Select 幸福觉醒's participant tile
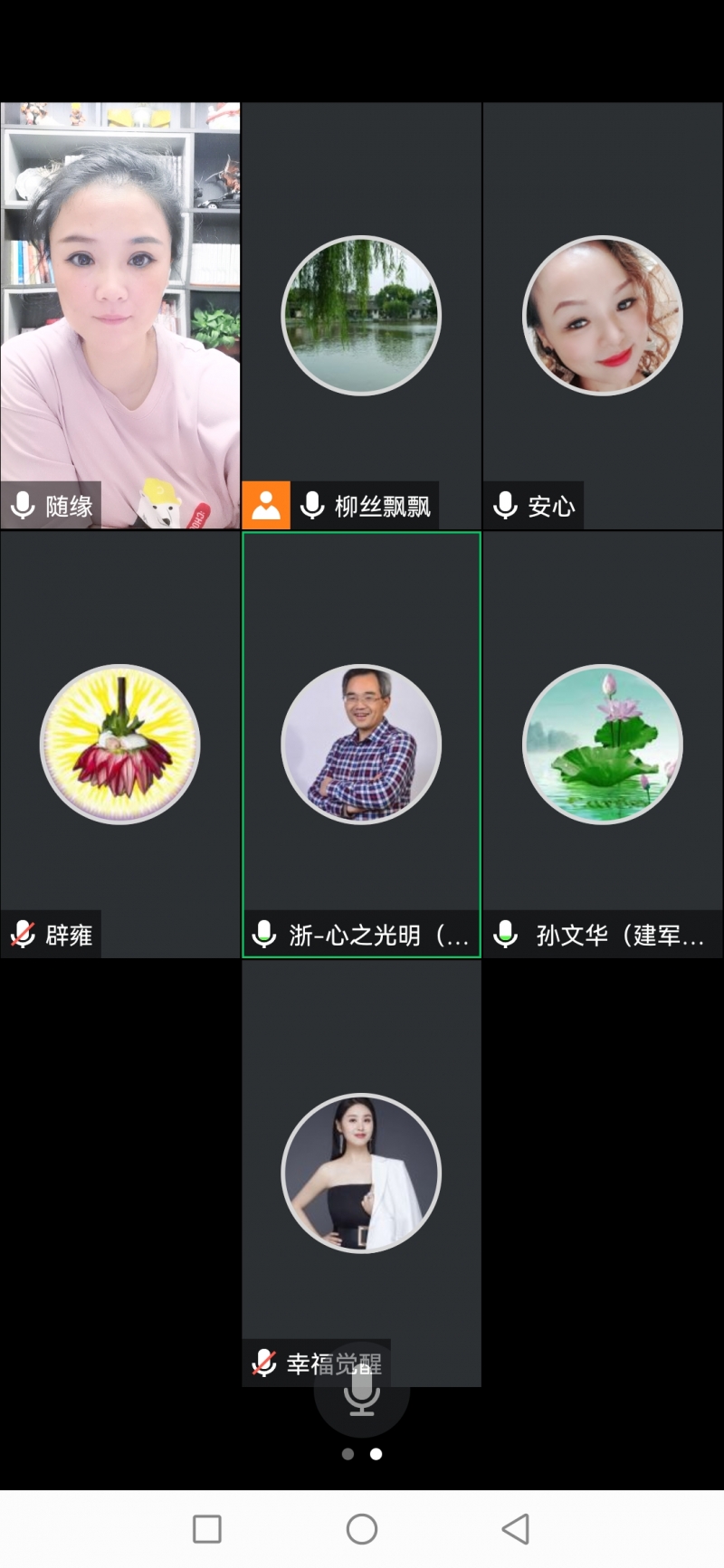The height and width of the screenshot is (1568, 724). pos(361,1173)
